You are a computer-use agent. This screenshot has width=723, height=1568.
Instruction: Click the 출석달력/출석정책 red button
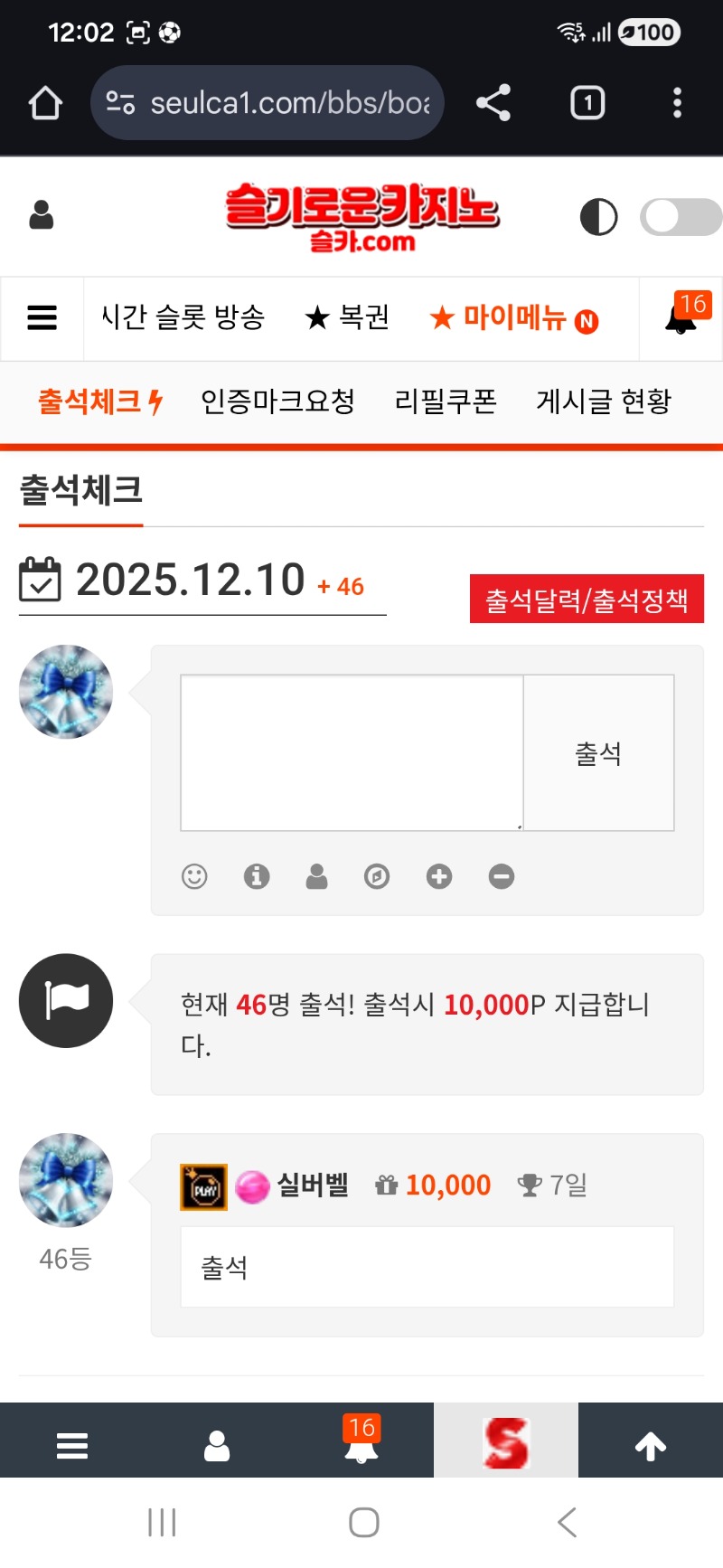tap(586, 599)
